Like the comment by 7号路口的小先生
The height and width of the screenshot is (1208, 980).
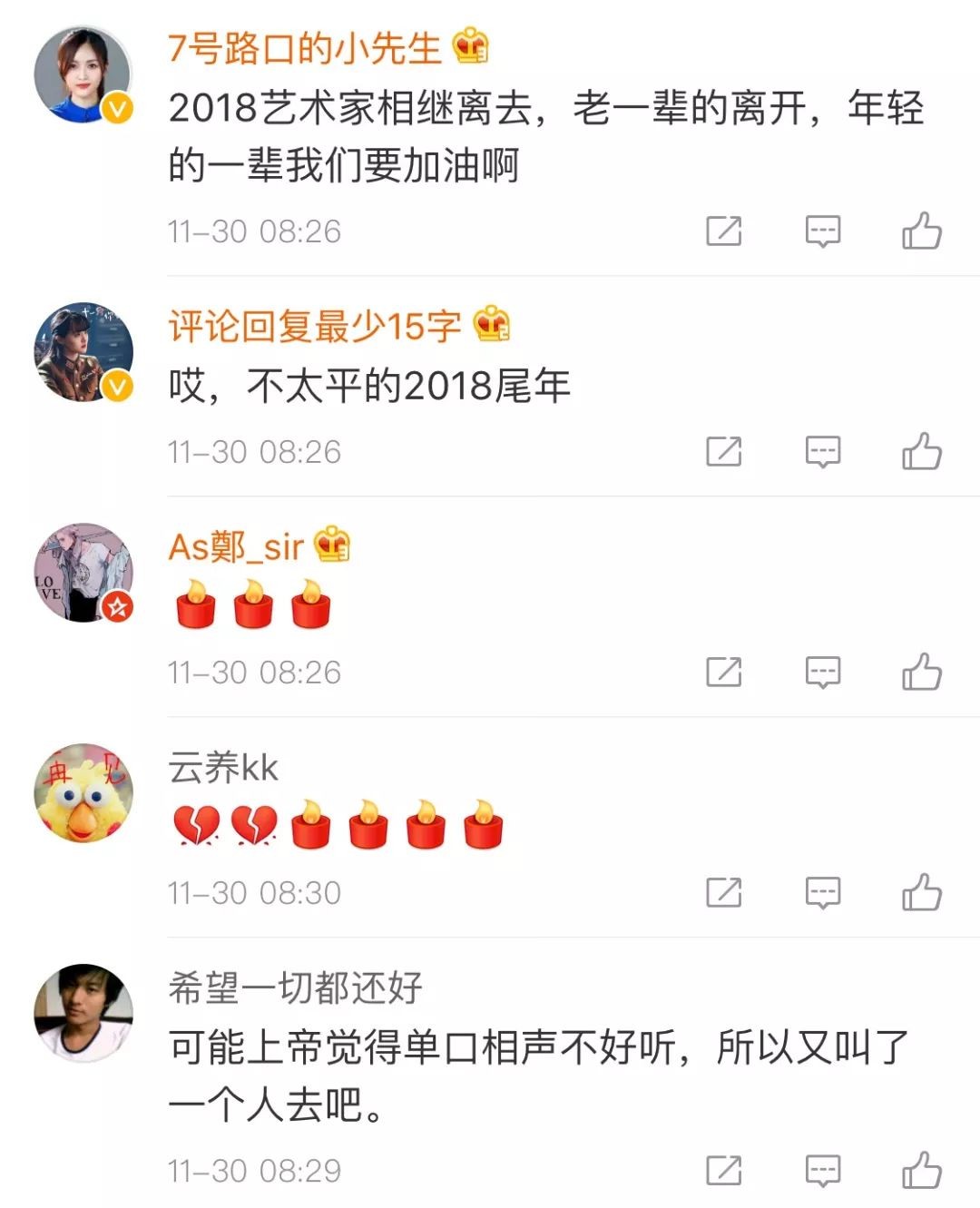click(x=921, y=231)
